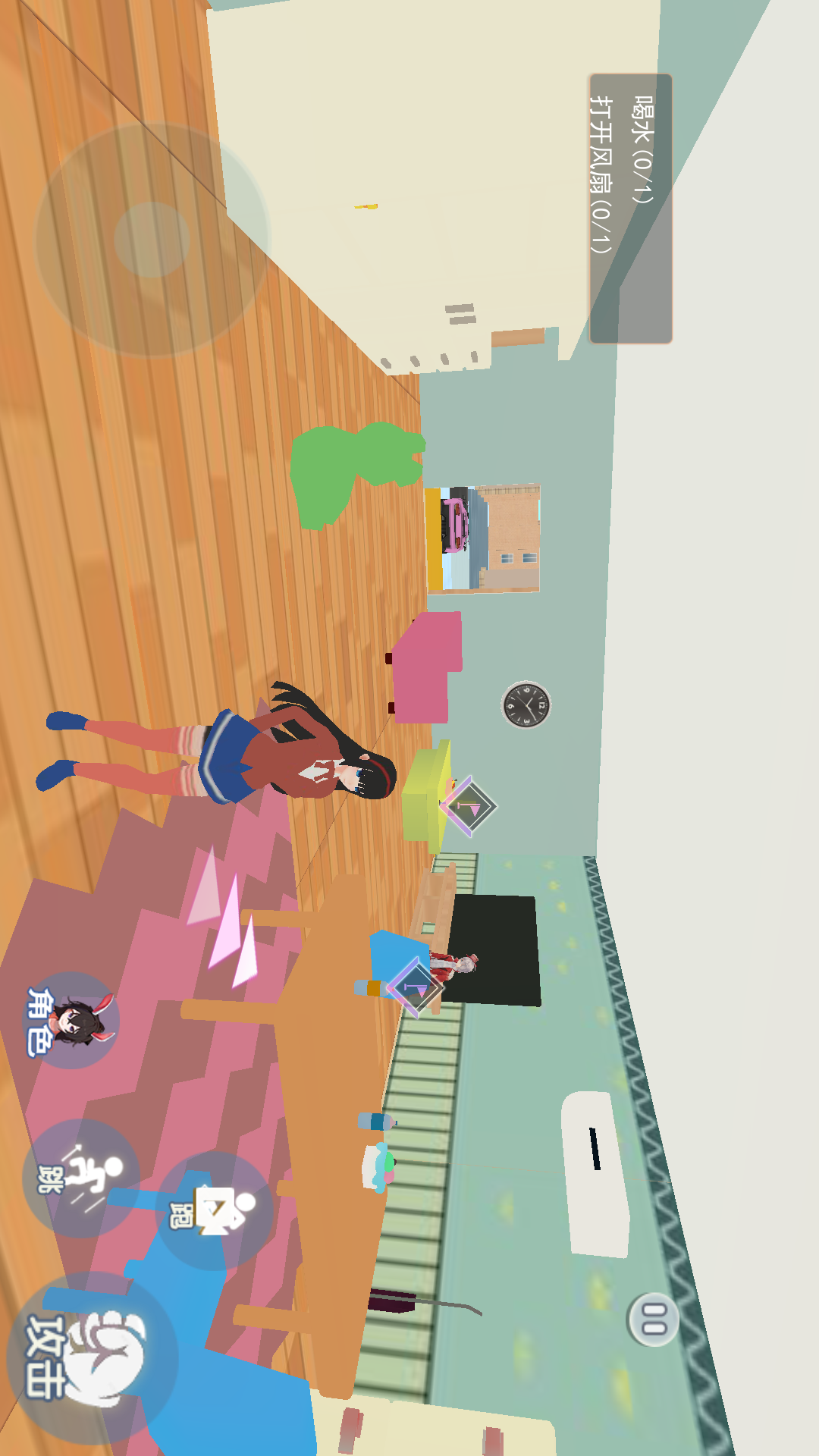Tap the 跳 jump button
The image size is (819, 1456).
click(x=81, y=1178)
